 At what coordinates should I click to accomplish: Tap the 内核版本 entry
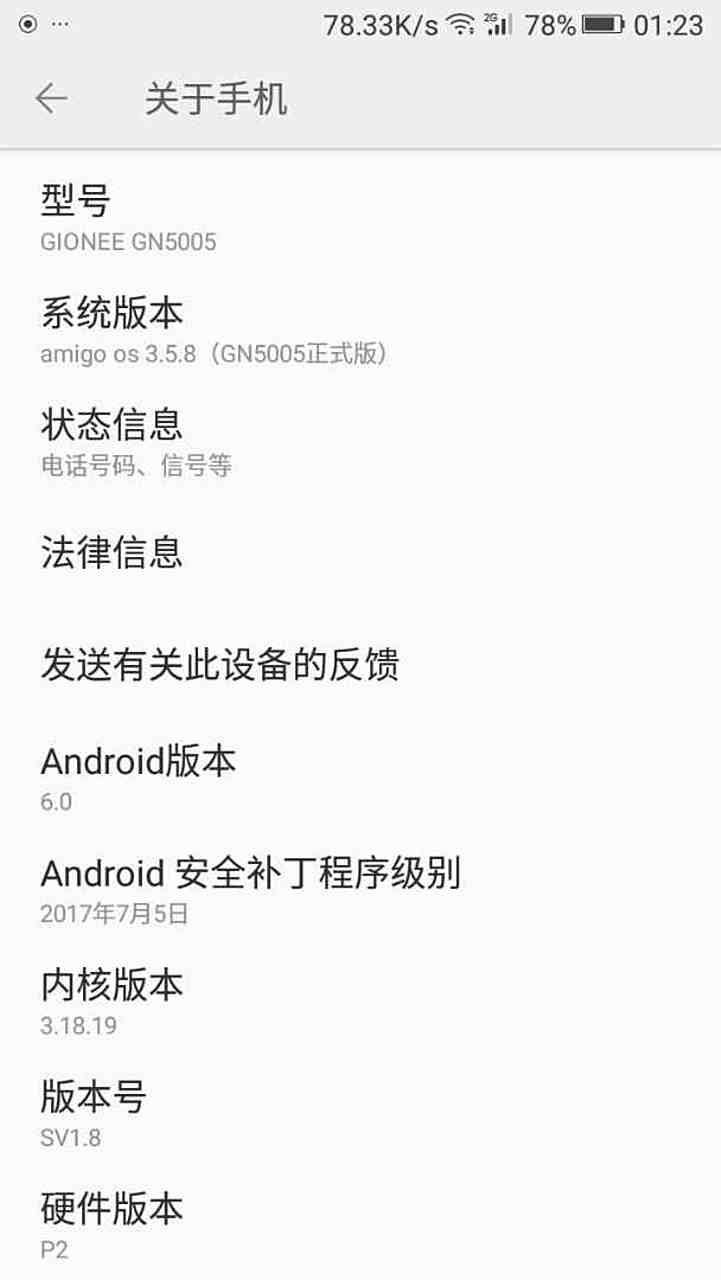click(x=360, y=1002)
